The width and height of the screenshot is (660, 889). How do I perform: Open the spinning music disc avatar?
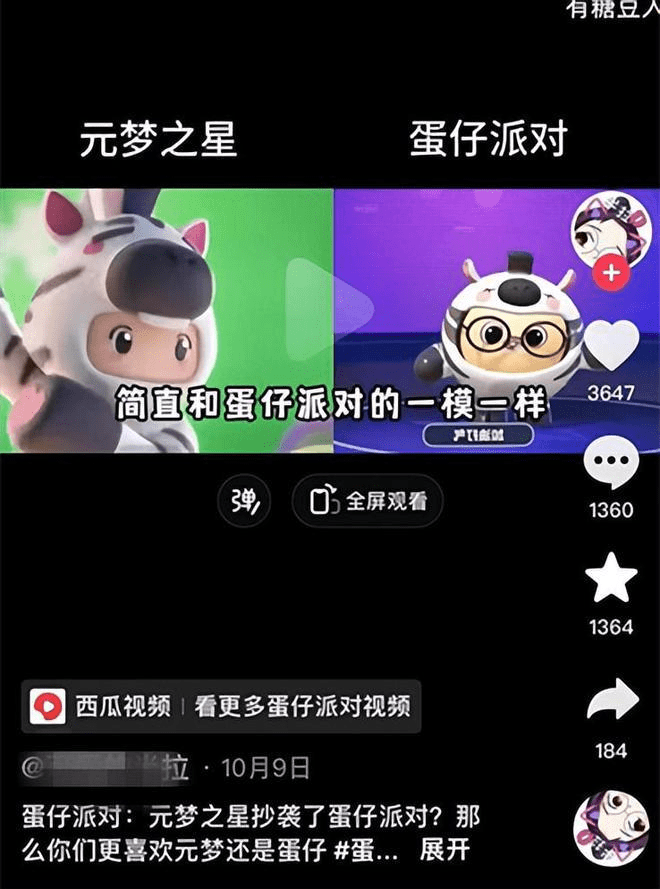tap(611, 829)
